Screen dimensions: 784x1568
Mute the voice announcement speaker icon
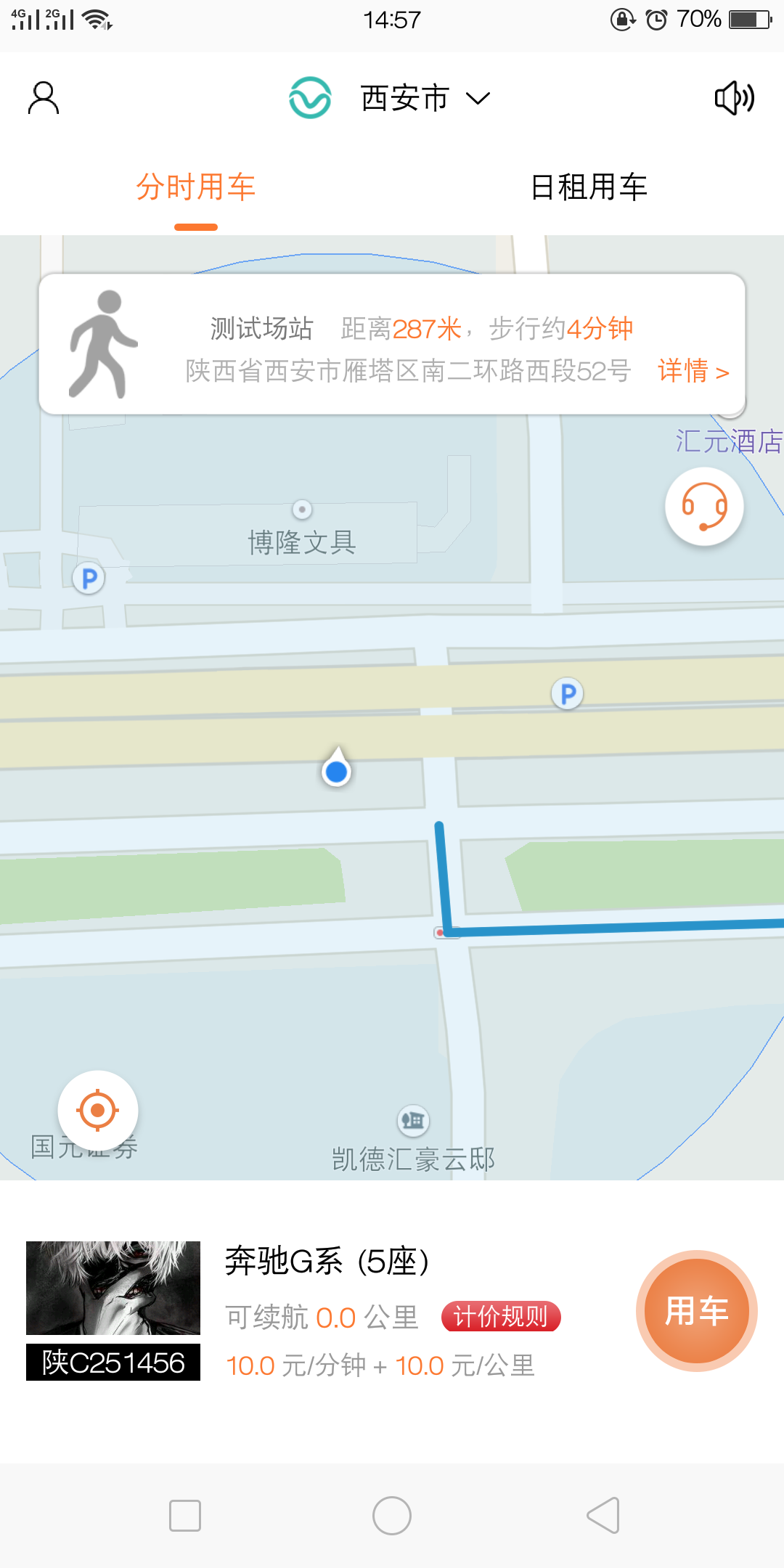(735, 97)
